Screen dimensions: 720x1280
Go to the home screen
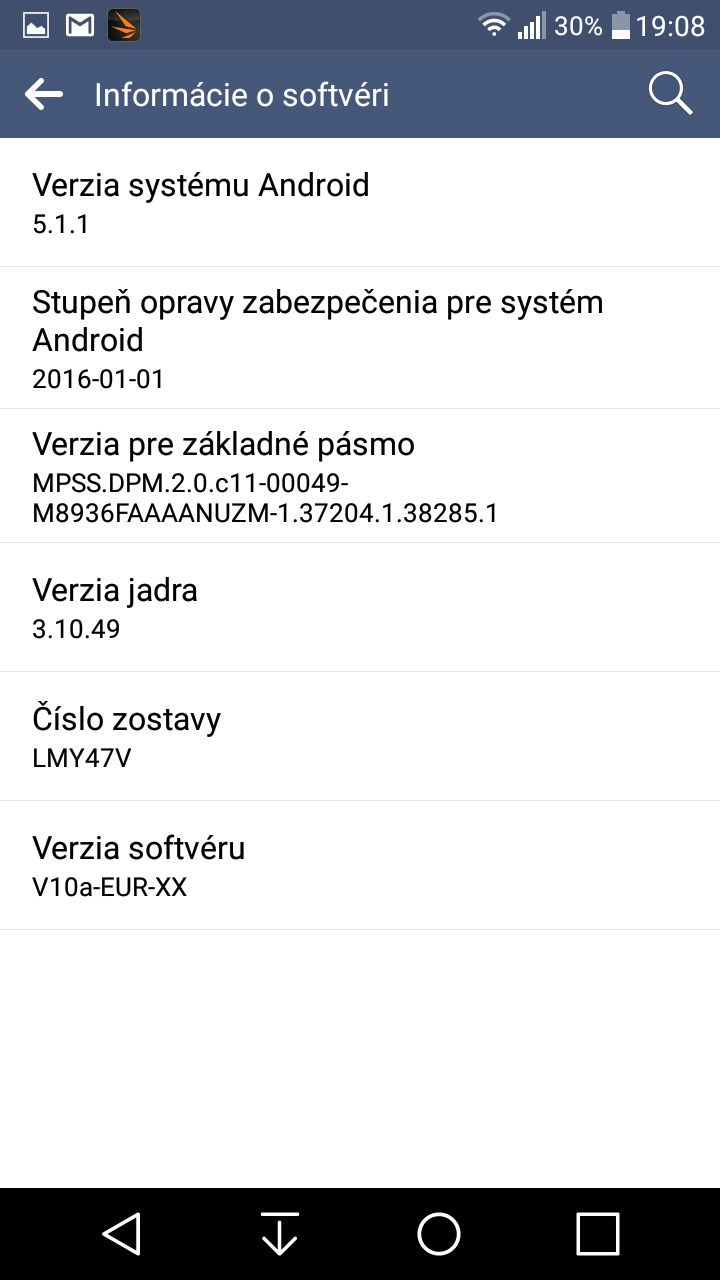[439, 1233]
